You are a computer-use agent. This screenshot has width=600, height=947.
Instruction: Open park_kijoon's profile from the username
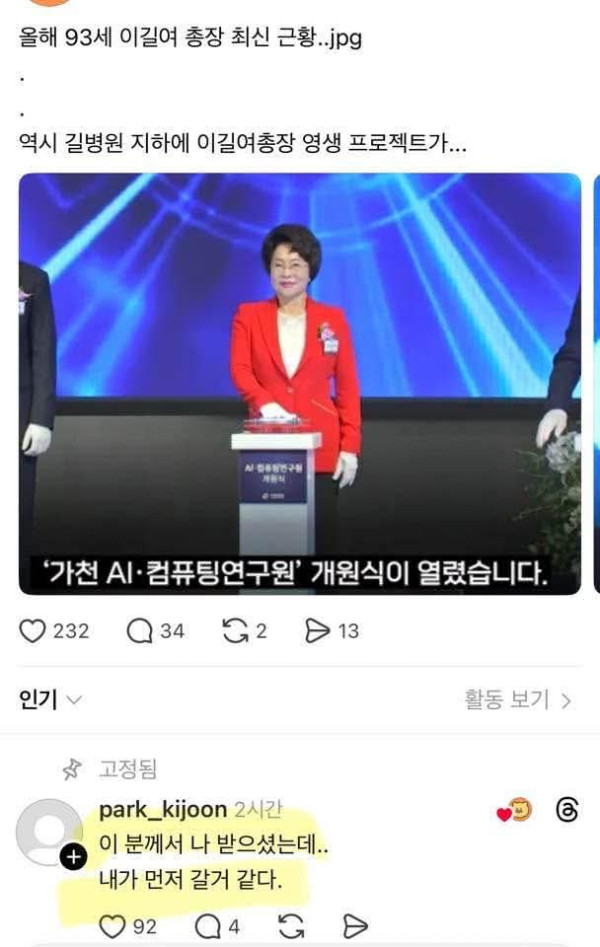pyautogui.click(x=163, y=809)
